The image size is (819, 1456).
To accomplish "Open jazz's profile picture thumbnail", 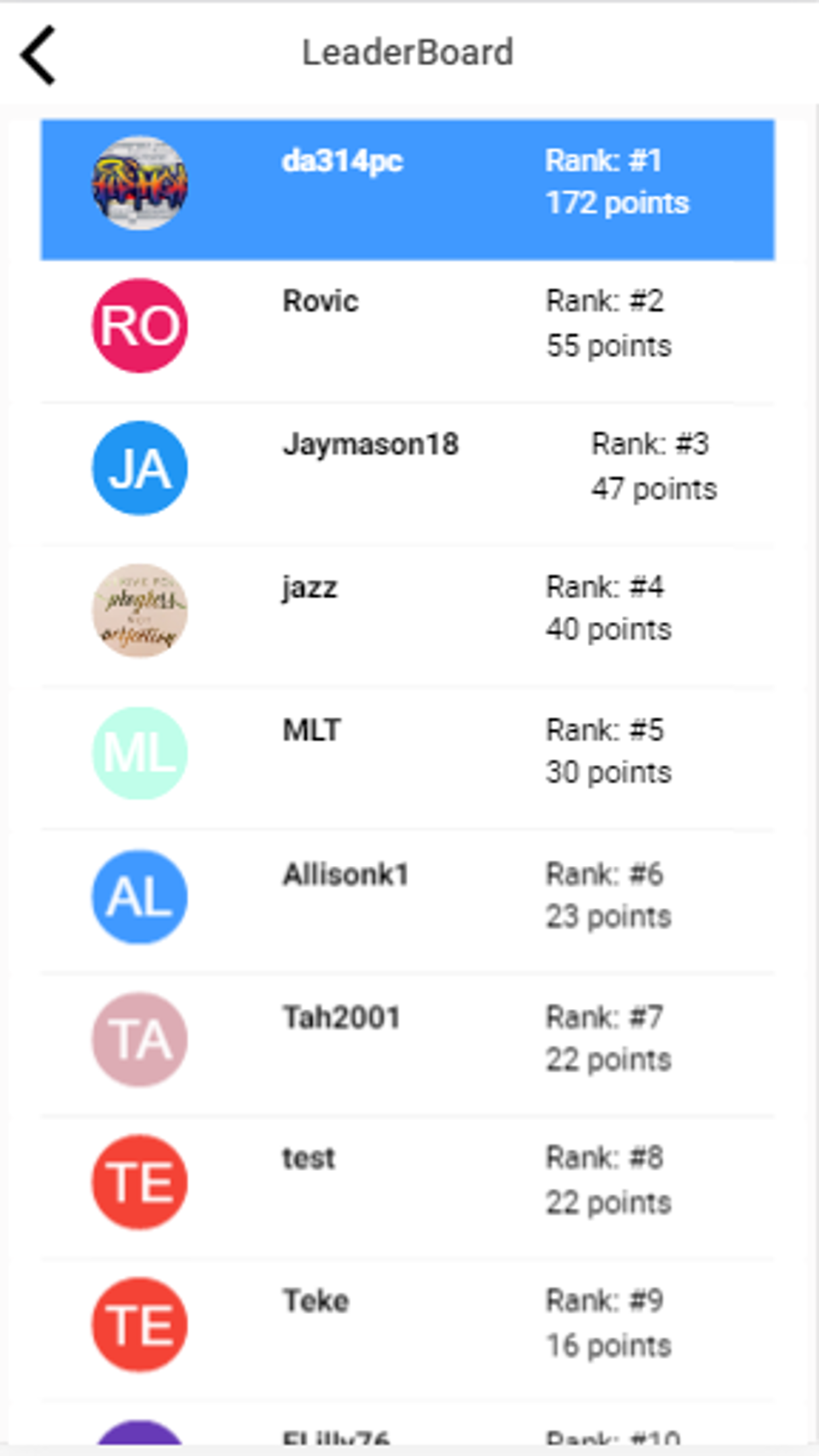I will pos(139,610).
